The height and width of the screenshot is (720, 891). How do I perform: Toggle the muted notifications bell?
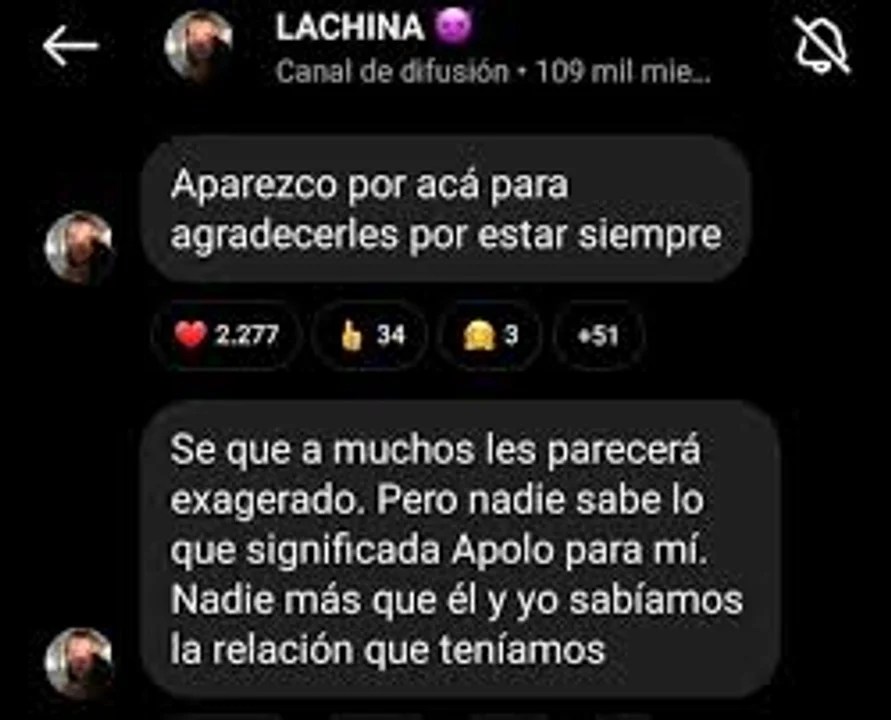click(822, 46)
